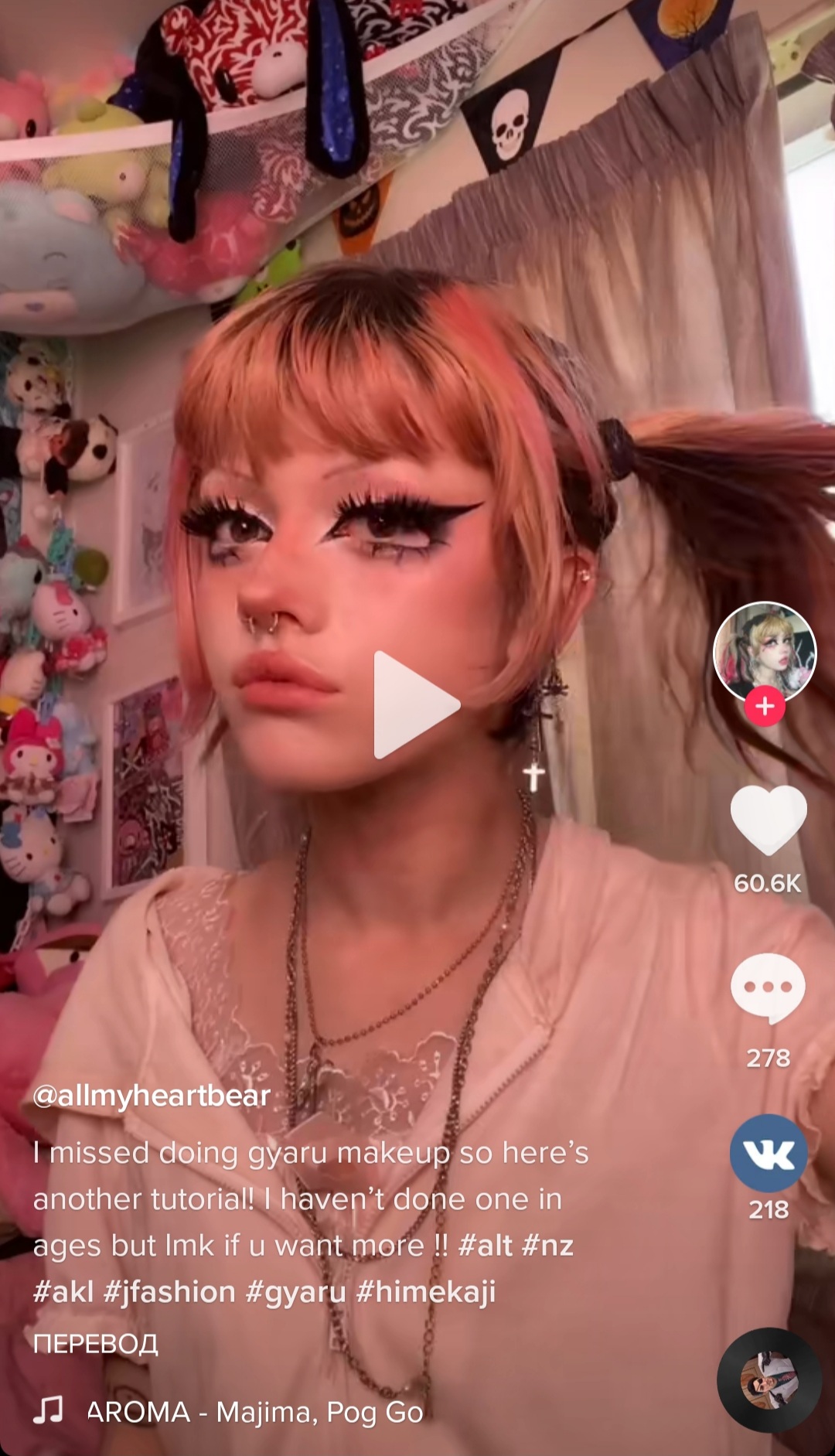Screen dimensions: 835x1456
Task: Open the AROMA - Majima sound
Action: pos(255,1412)
